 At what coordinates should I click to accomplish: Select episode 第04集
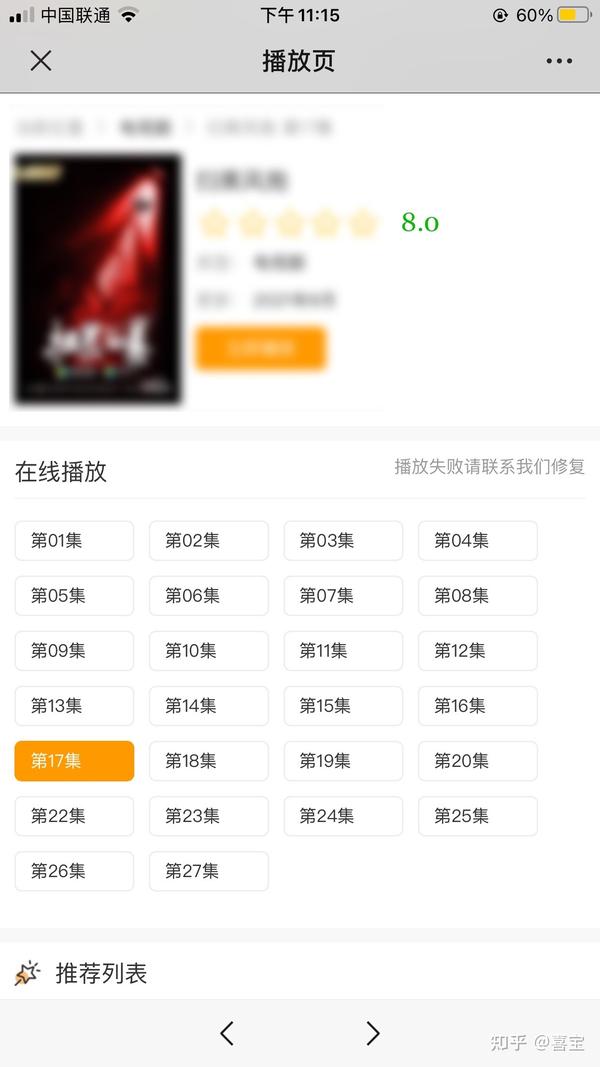click(x=478, y=541)
